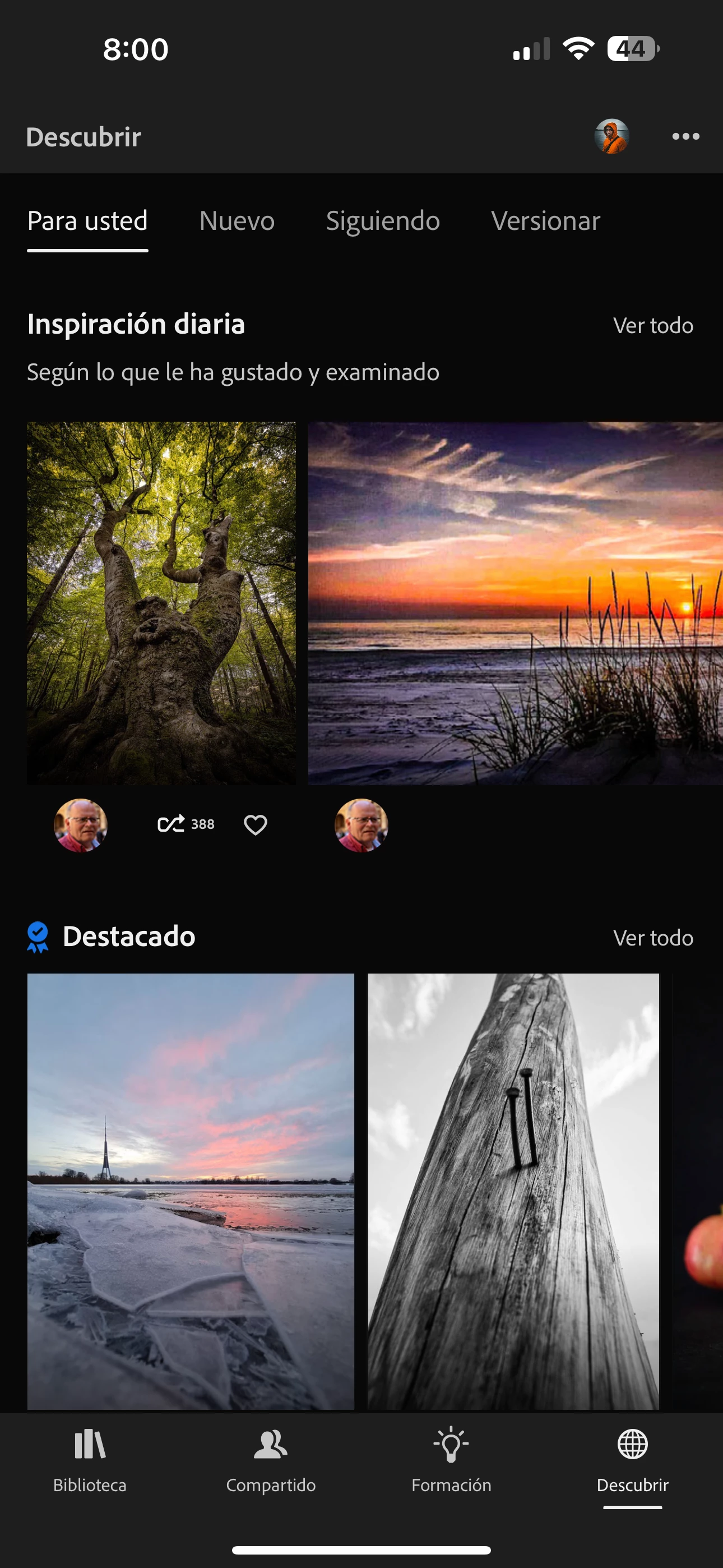Open the twisted forest tree photo
This screenshot has width=723, height=1568.
click(x=161, y=603)
